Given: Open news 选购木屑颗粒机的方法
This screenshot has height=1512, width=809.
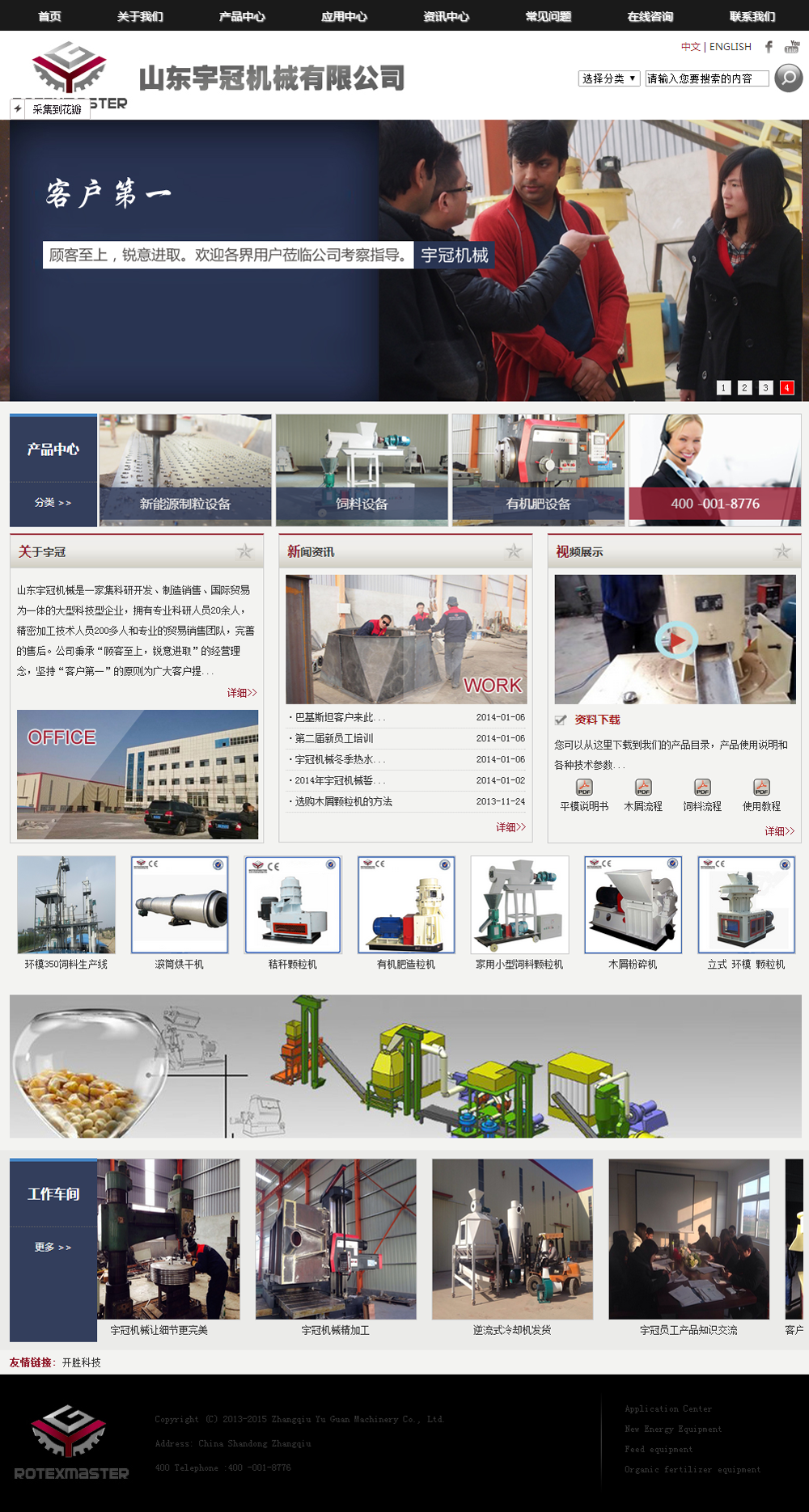Looking at the screenshot, I should (343, 801).
